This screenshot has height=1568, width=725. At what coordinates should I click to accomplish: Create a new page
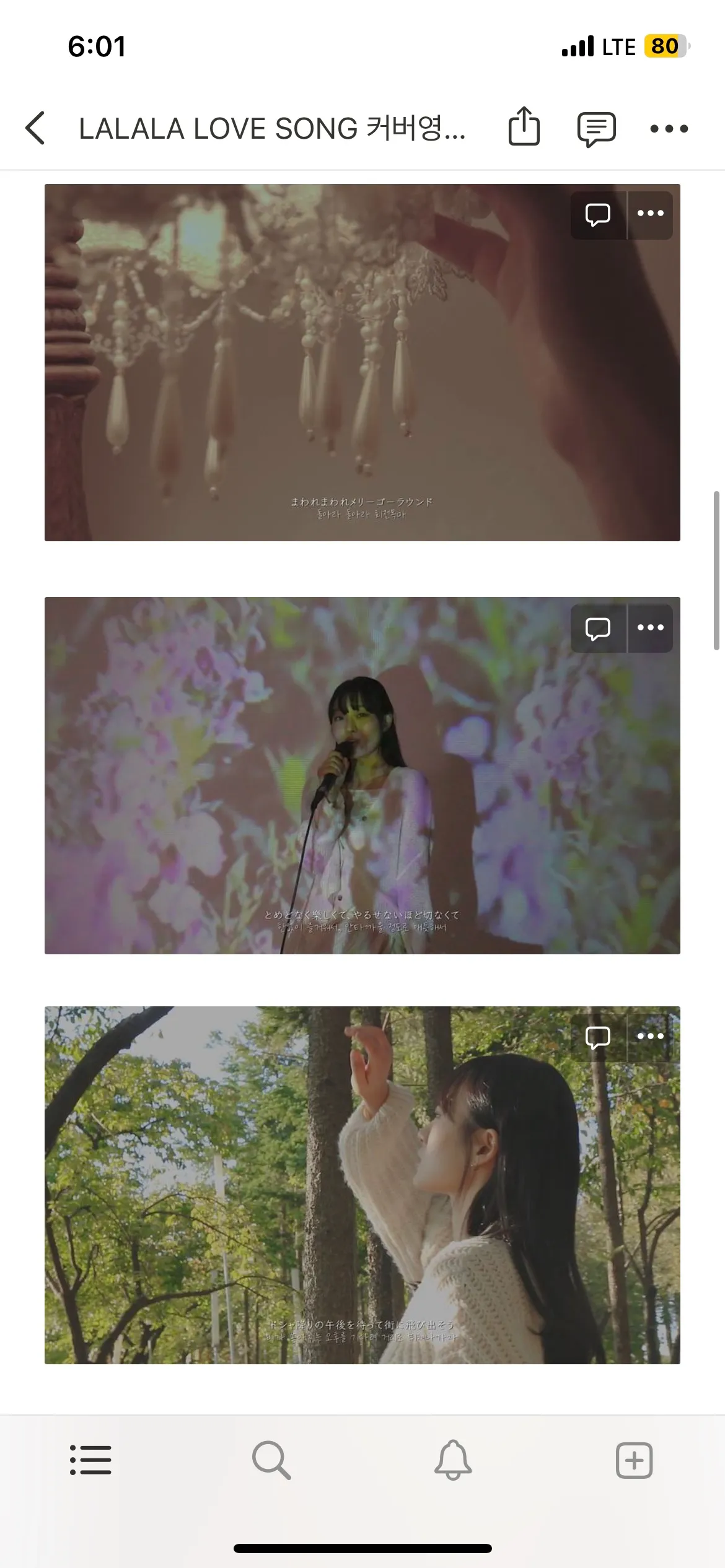[634, 1460]
